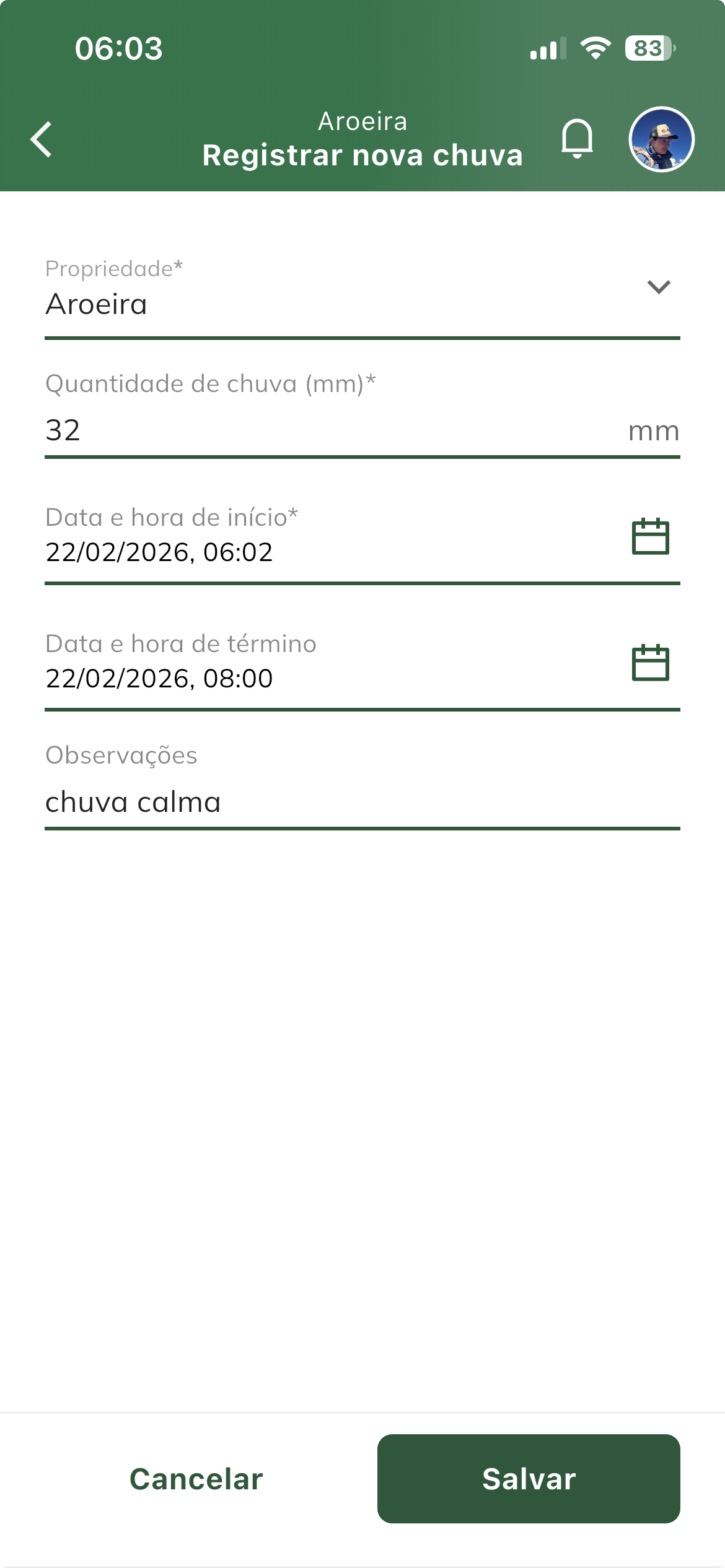Image resolution: width=725 pixels, height=1568 pixels.
Task: Tap the battery indicator showing 83
Action: click(648, 50)
